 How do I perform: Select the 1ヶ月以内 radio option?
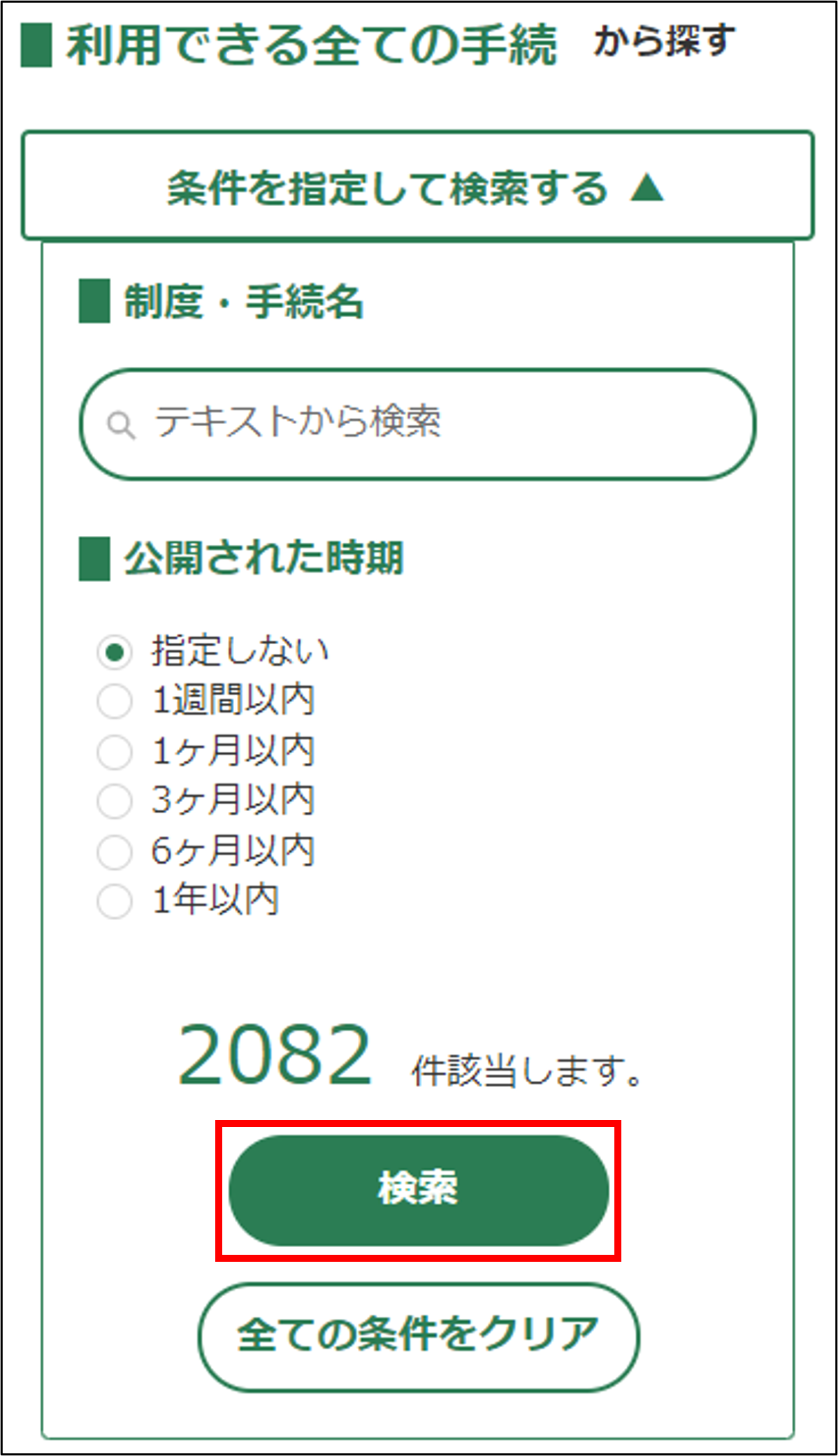115,752
